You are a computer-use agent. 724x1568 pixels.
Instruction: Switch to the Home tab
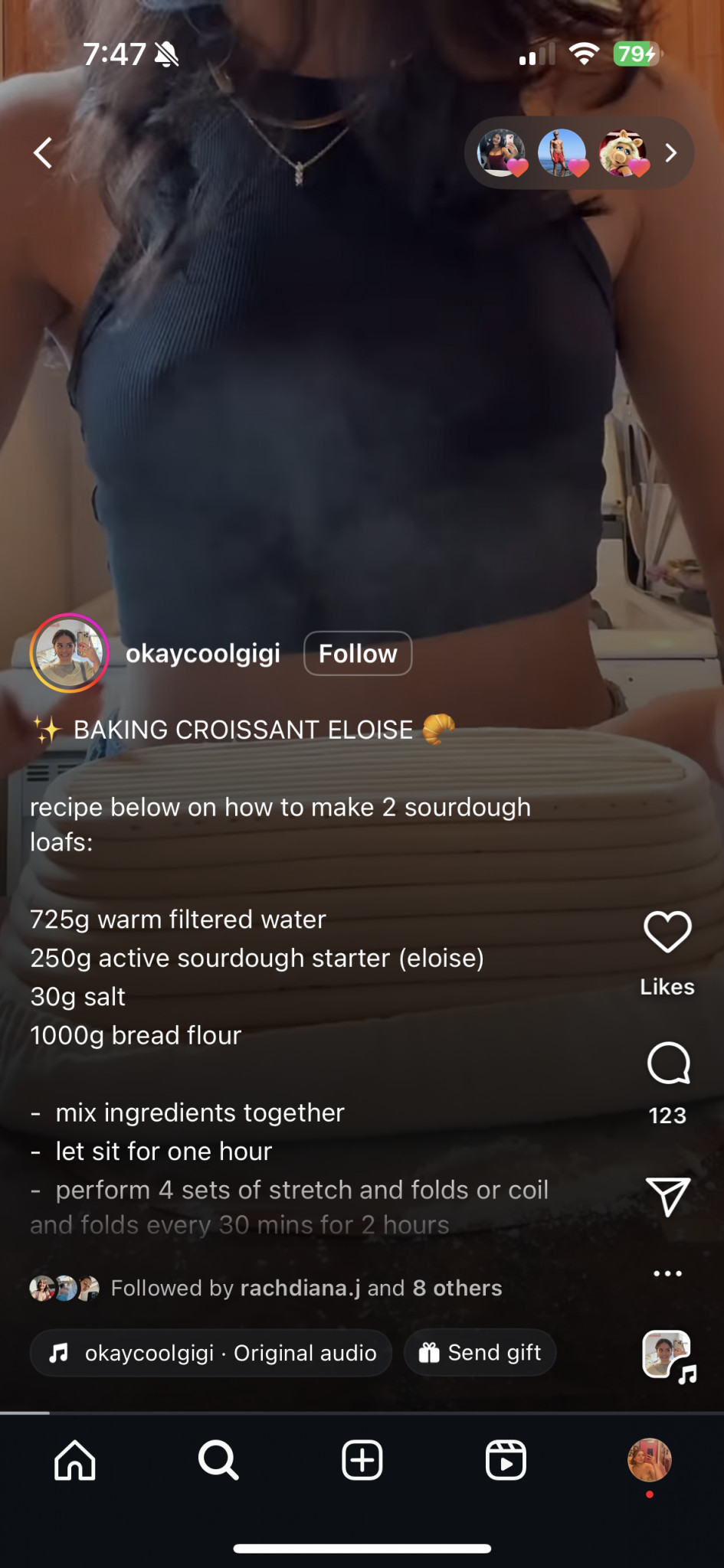click(75, 1460)
